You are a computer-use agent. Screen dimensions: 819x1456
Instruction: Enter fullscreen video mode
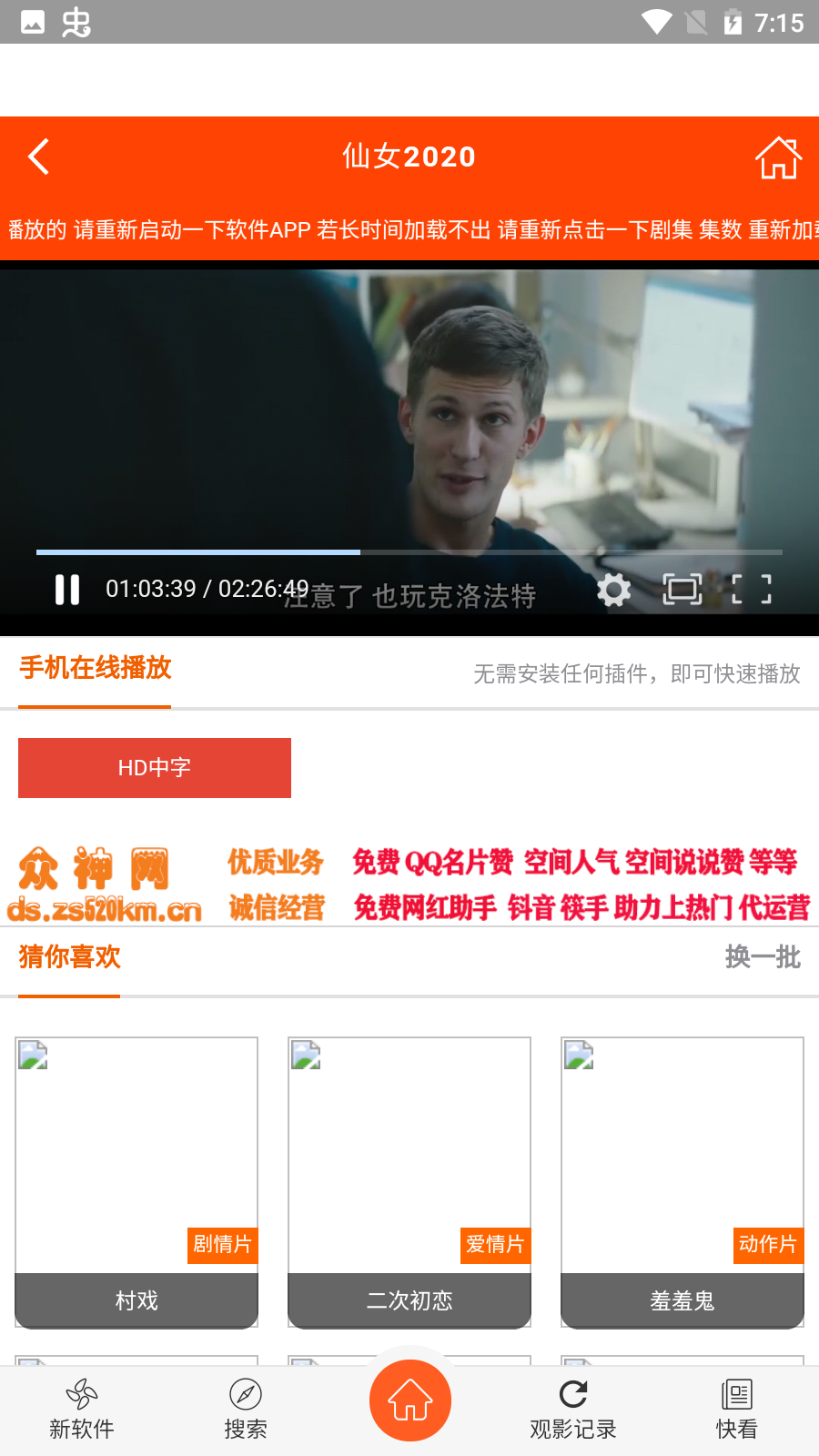[752, 590]
